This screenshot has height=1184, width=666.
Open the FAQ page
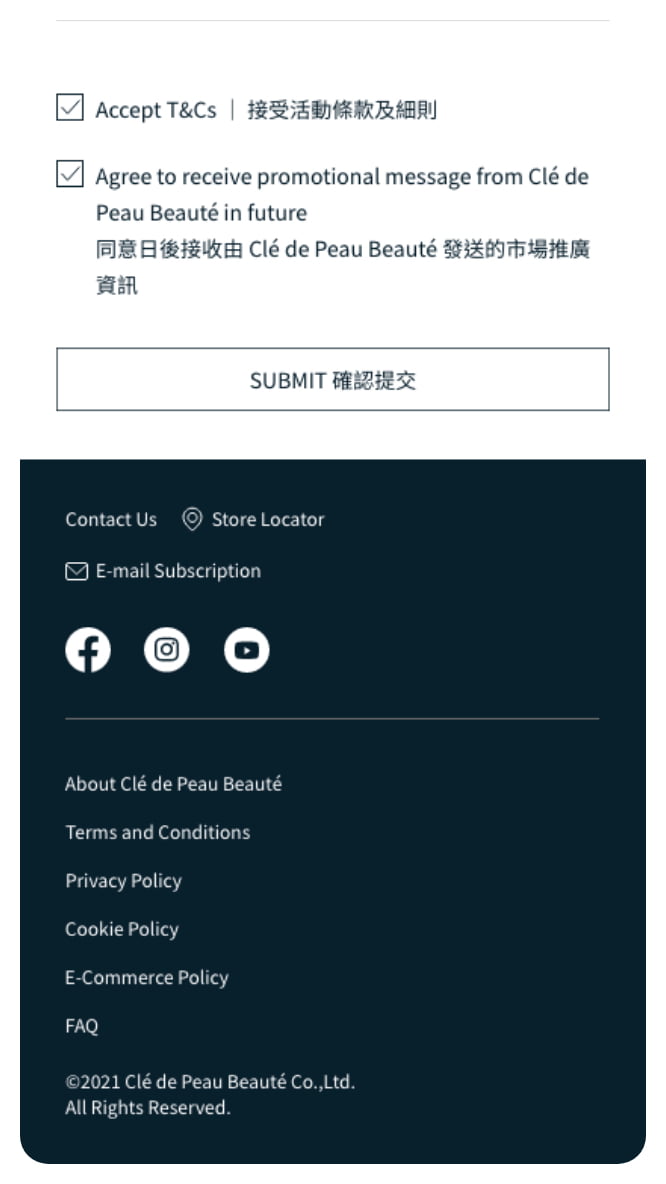tap(82, 1025)
